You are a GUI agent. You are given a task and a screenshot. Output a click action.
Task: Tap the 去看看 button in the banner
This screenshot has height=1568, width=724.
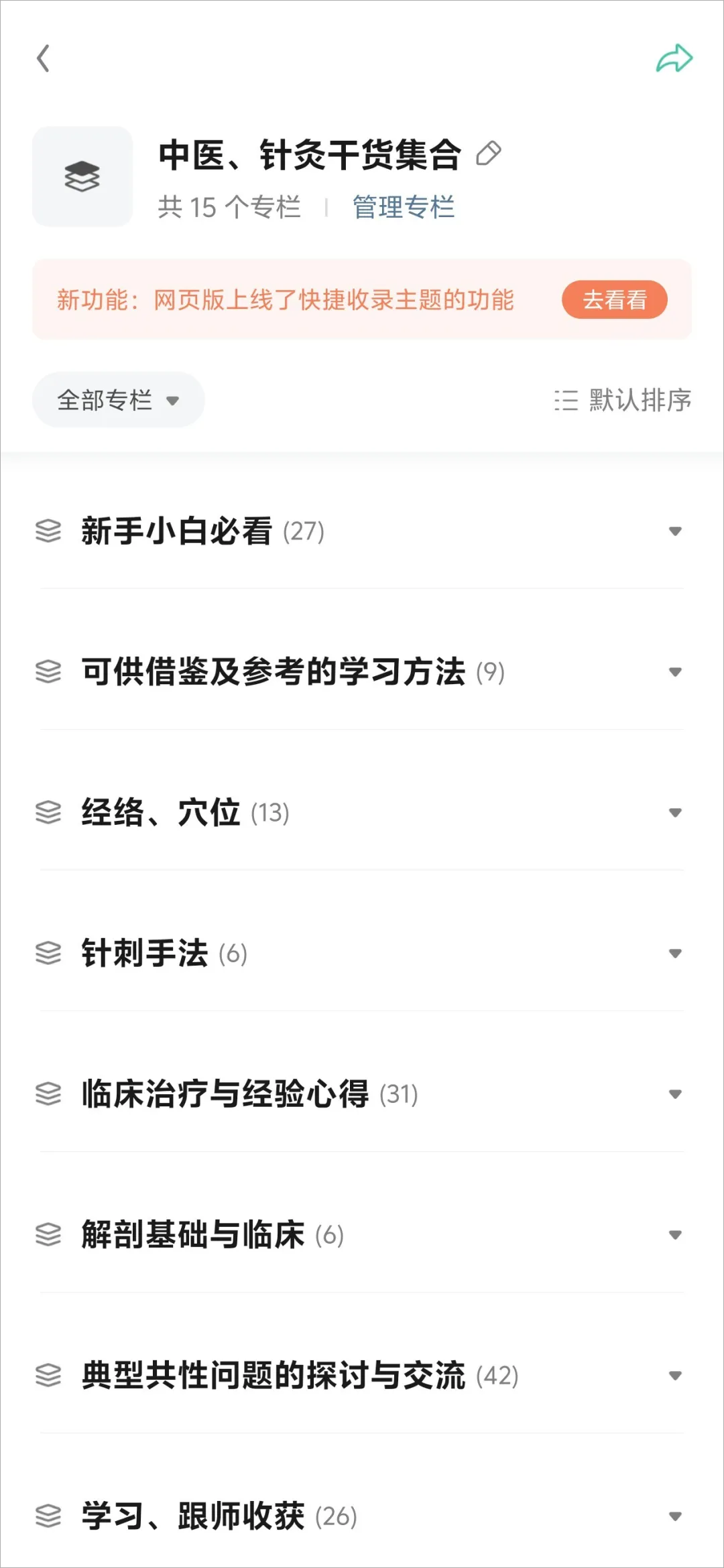(x=614, y=300)
